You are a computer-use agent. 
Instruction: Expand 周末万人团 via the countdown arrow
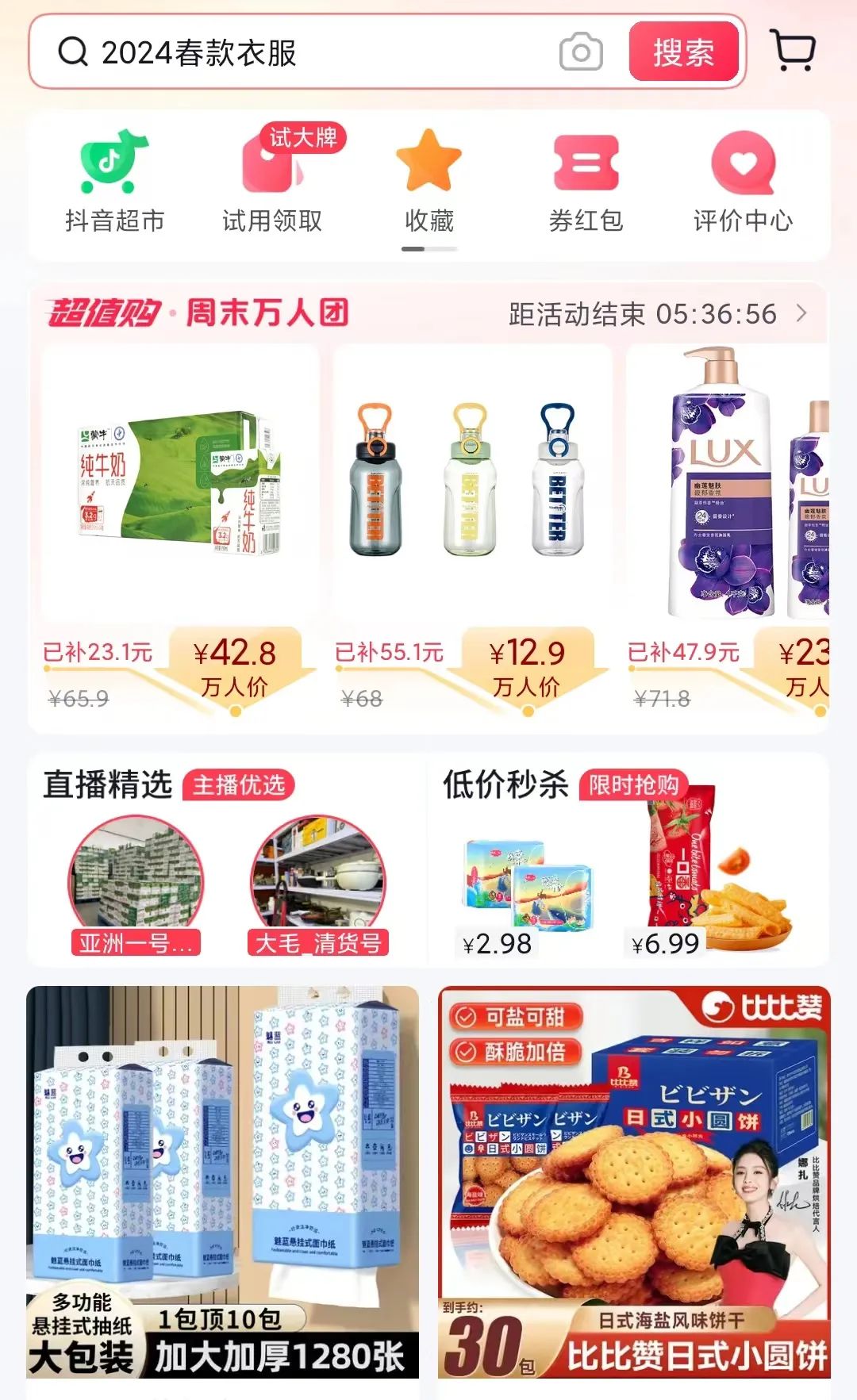801,314
